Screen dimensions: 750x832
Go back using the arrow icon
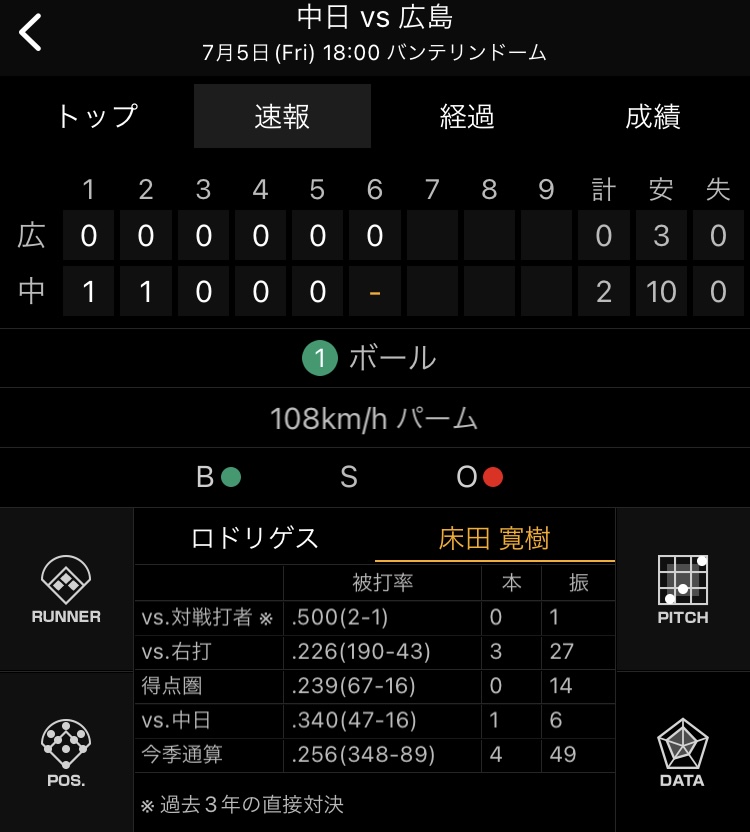pyautogui.click(x=32, y=33)
